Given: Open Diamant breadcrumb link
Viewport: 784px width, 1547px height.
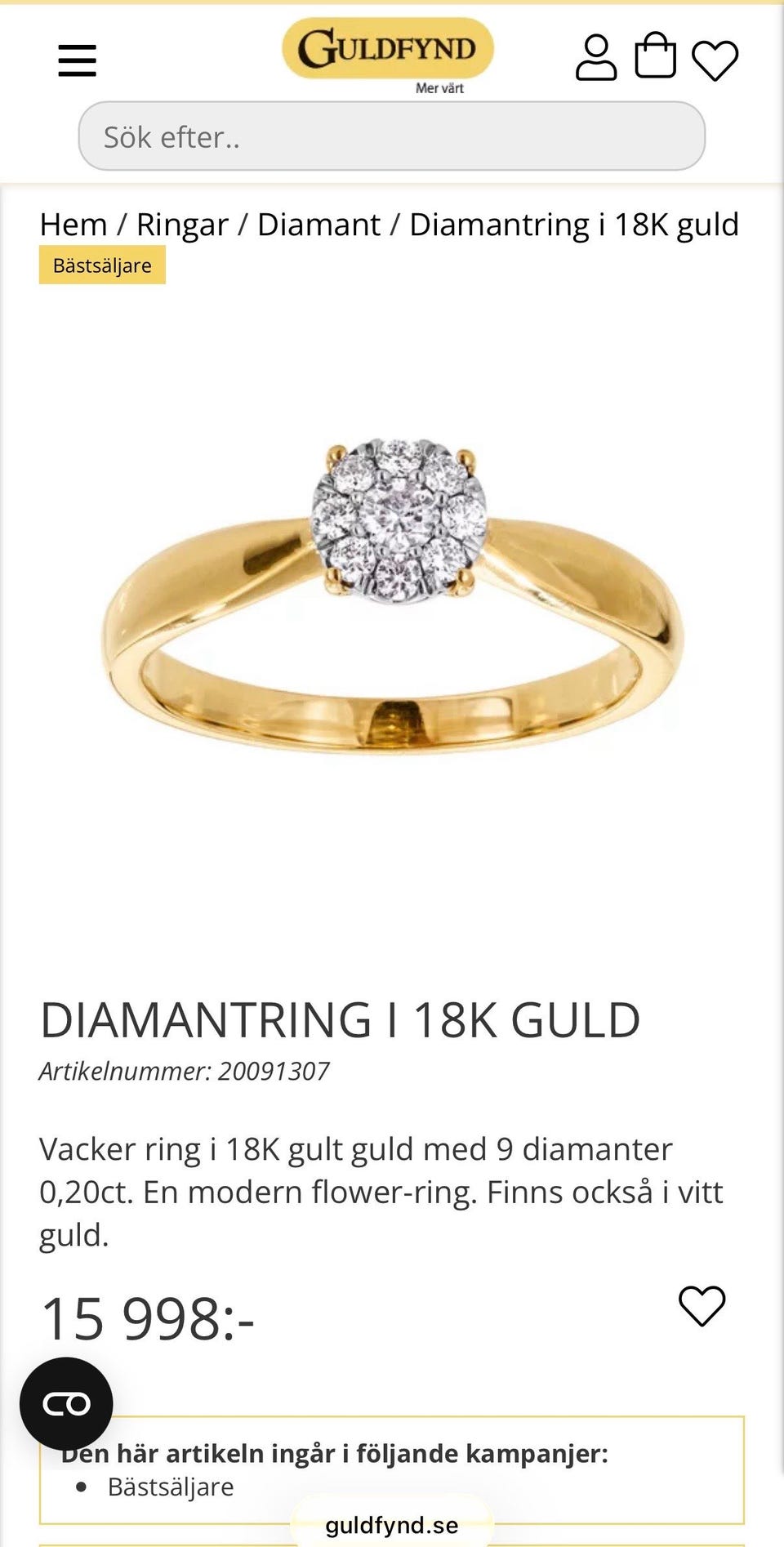Looking at the screenshot, I should [318, 225].
